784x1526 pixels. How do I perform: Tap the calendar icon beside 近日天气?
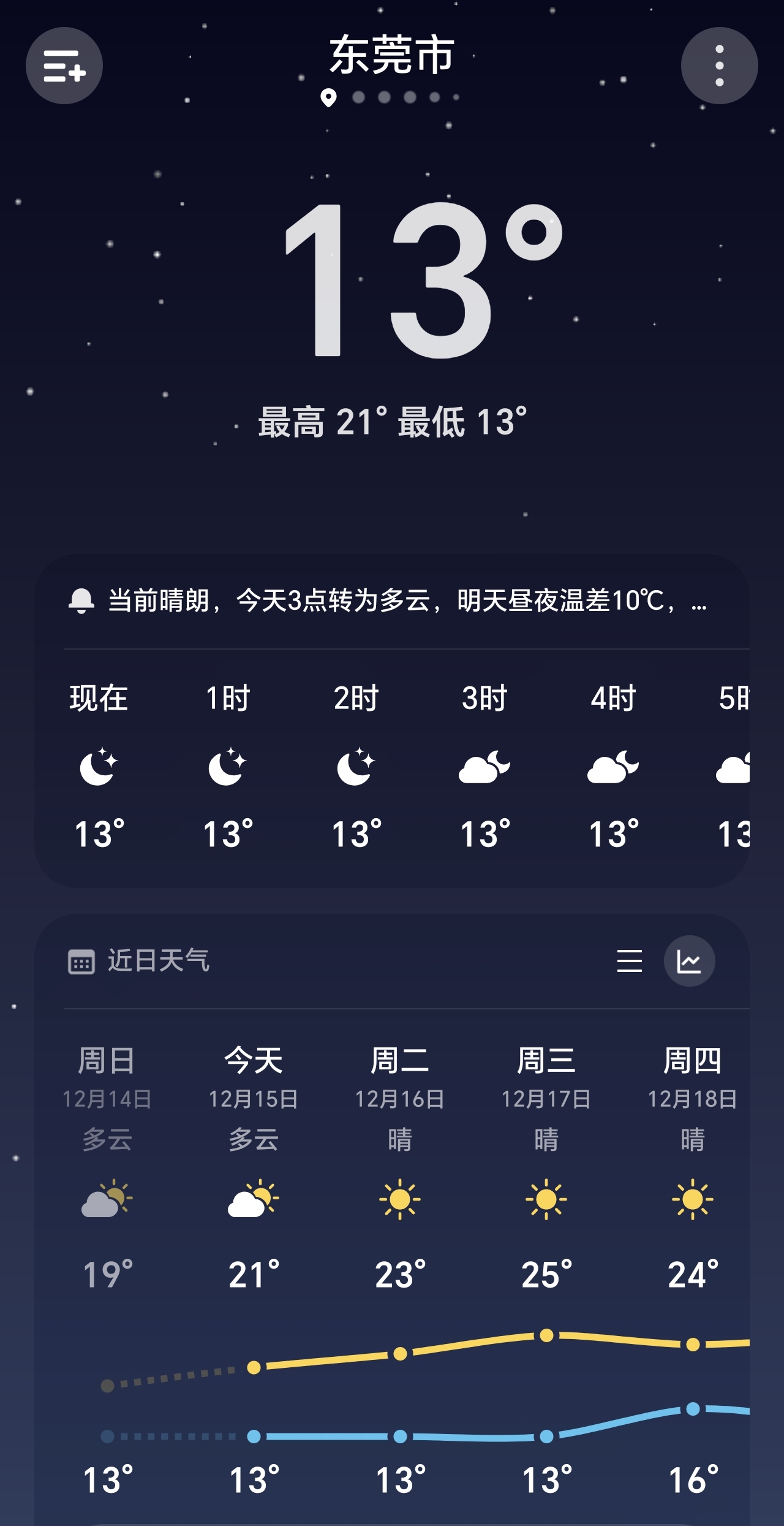coord(83,961)
